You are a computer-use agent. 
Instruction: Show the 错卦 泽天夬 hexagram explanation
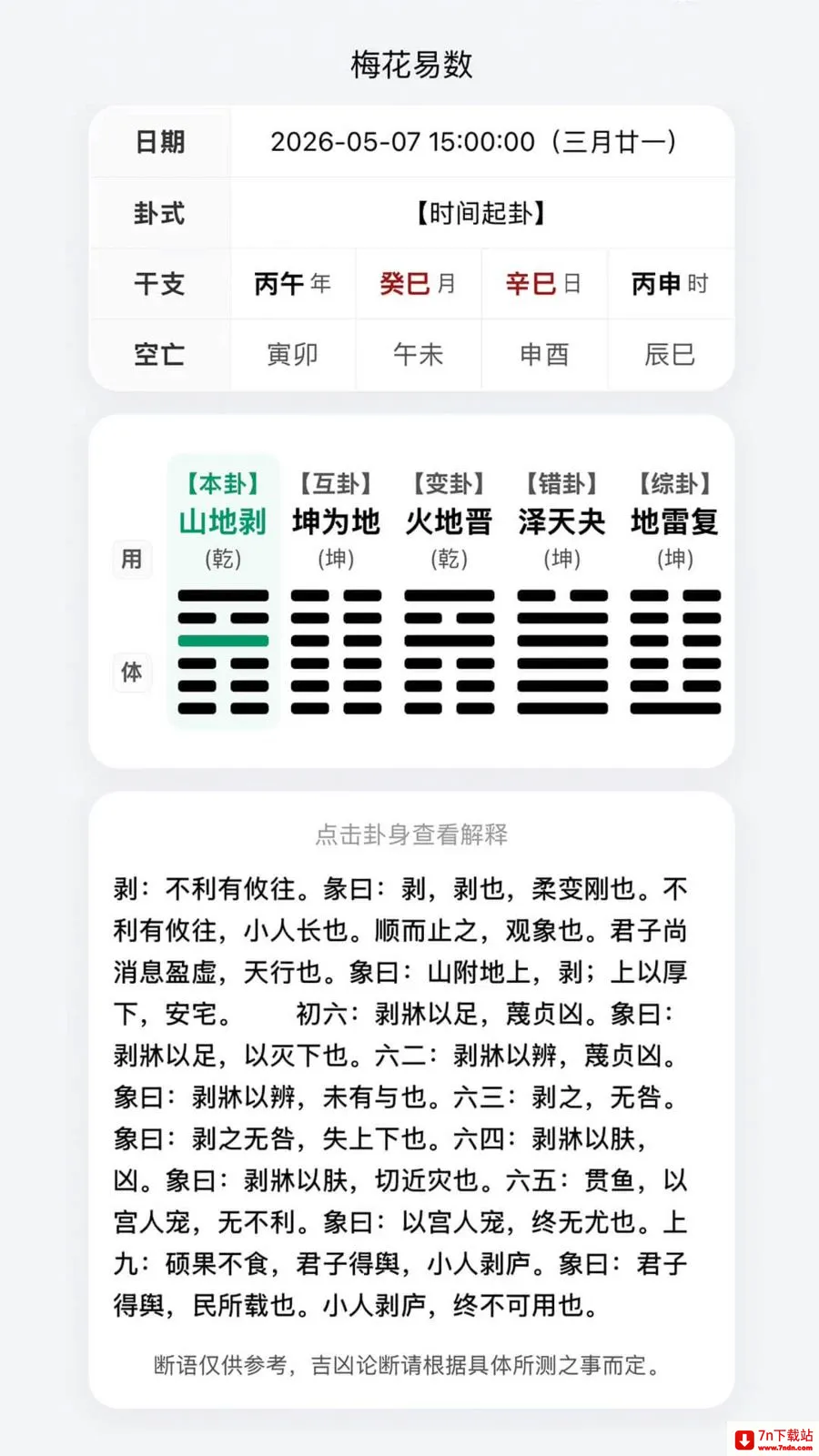(562, 591)
